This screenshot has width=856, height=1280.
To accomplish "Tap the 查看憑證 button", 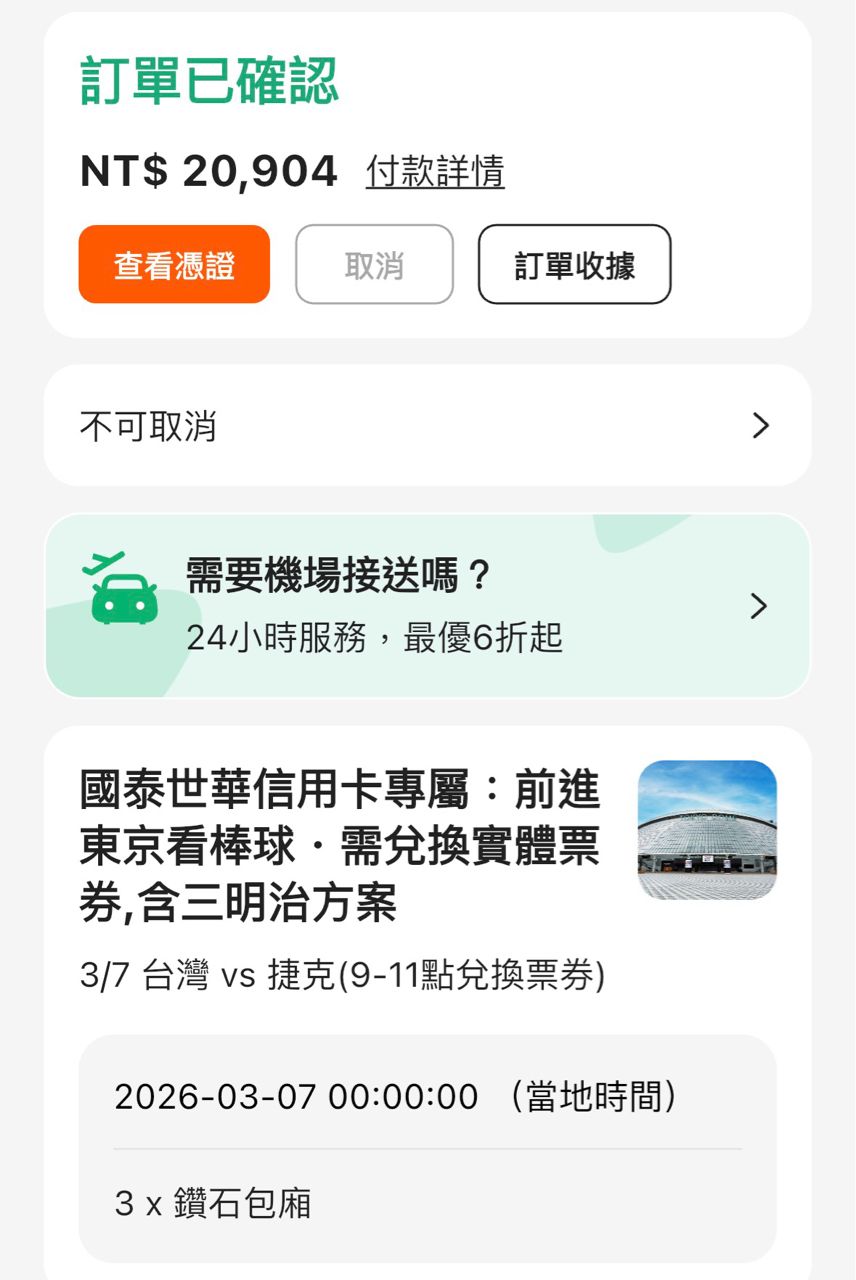I will [174, 265].
